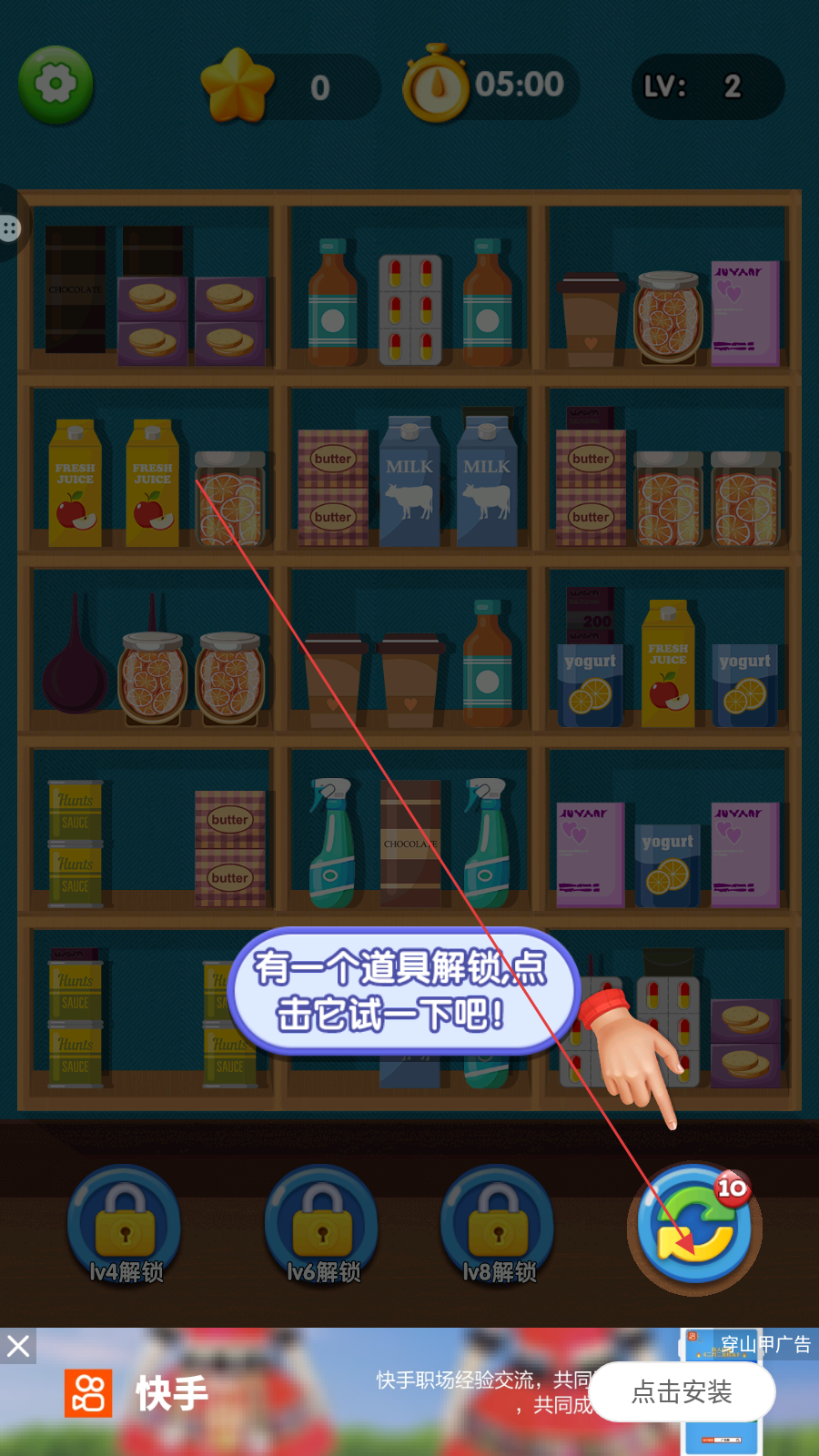This screenshot has height=1456, width=819.
Task: Close the bottom ad banner
Action: point(17,1345)
